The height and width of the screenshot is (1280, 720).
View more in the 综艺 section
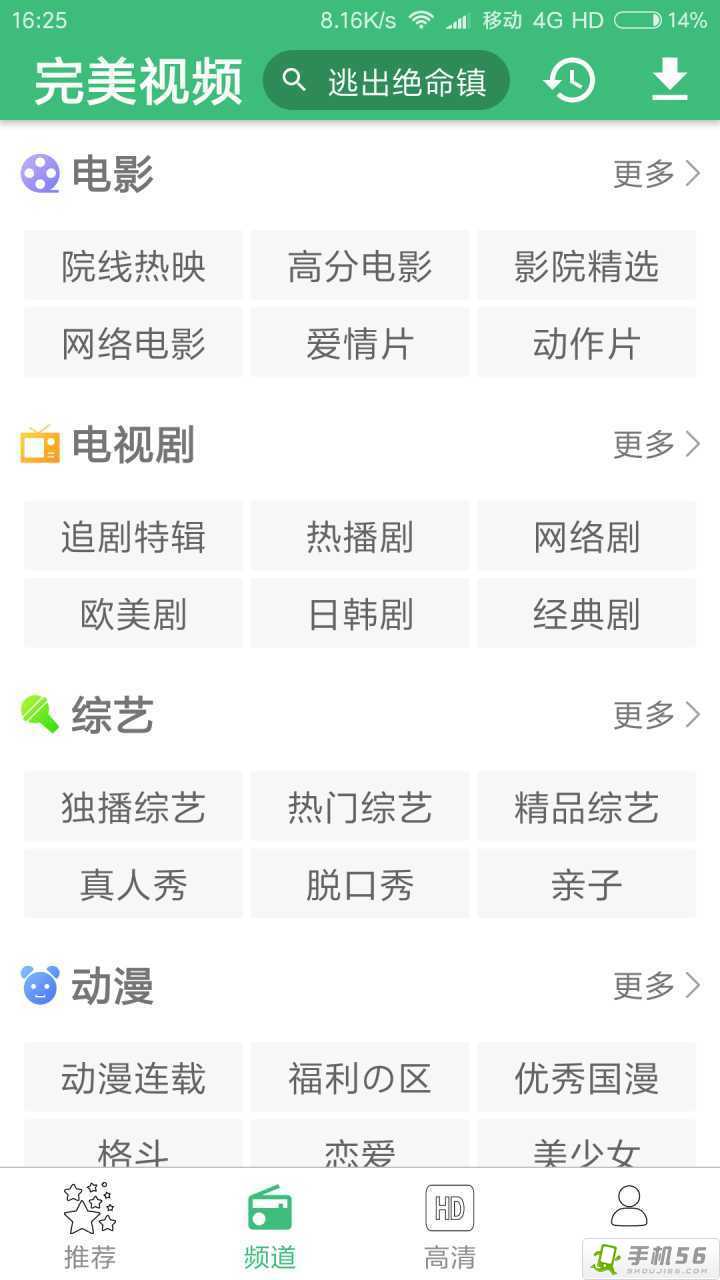(656, 715)
